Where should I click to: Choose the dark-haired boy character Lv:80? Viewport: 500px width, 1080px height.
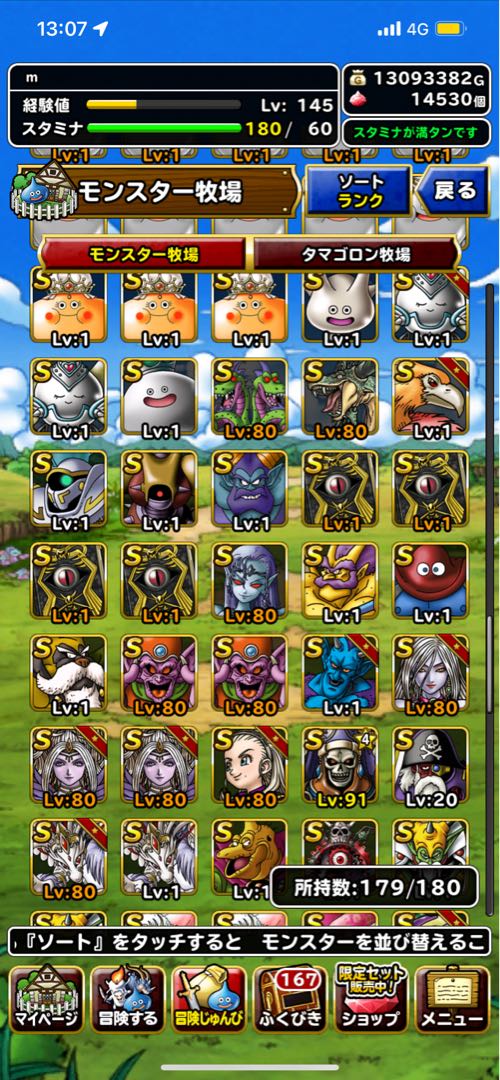tap(249, 767)
